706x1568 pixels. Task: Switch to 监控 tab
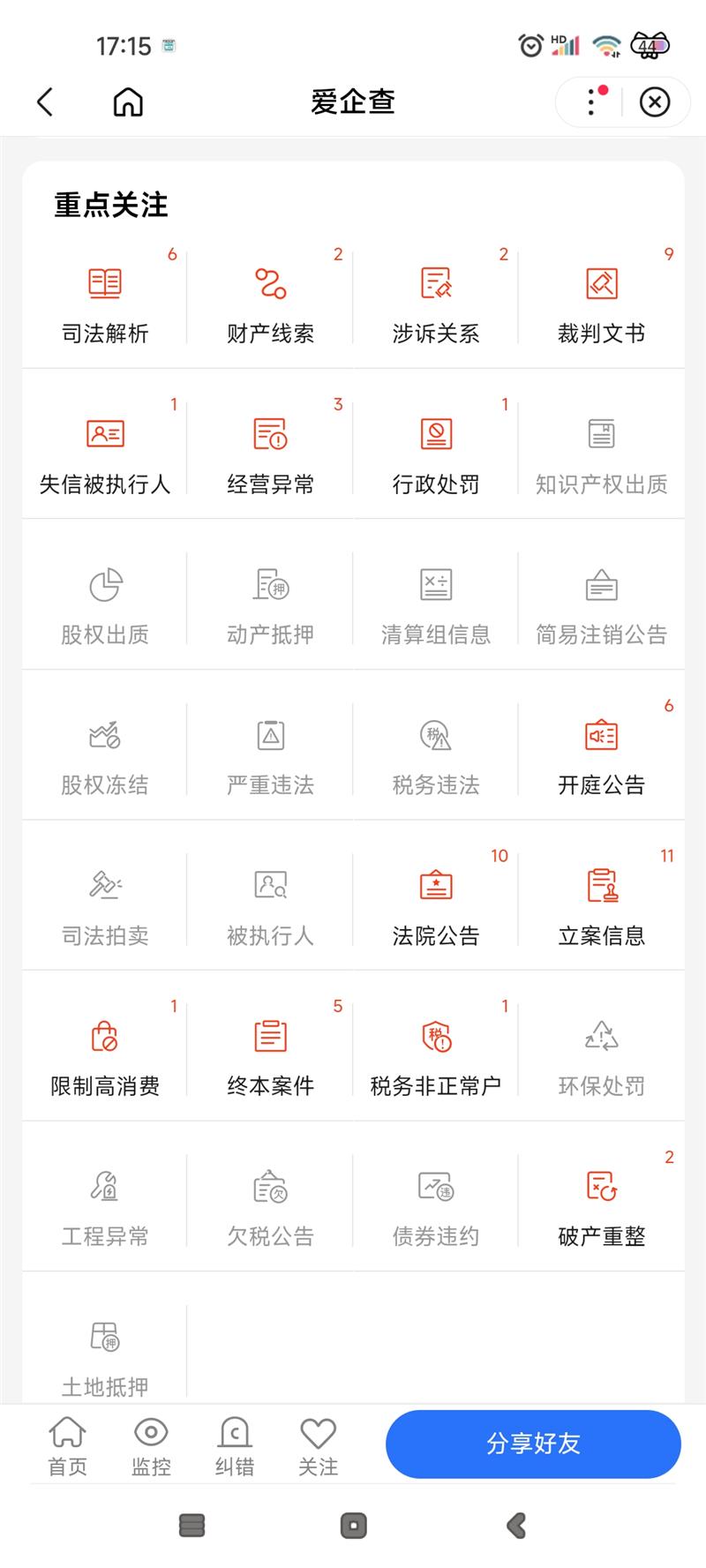tap(151, 1447)
